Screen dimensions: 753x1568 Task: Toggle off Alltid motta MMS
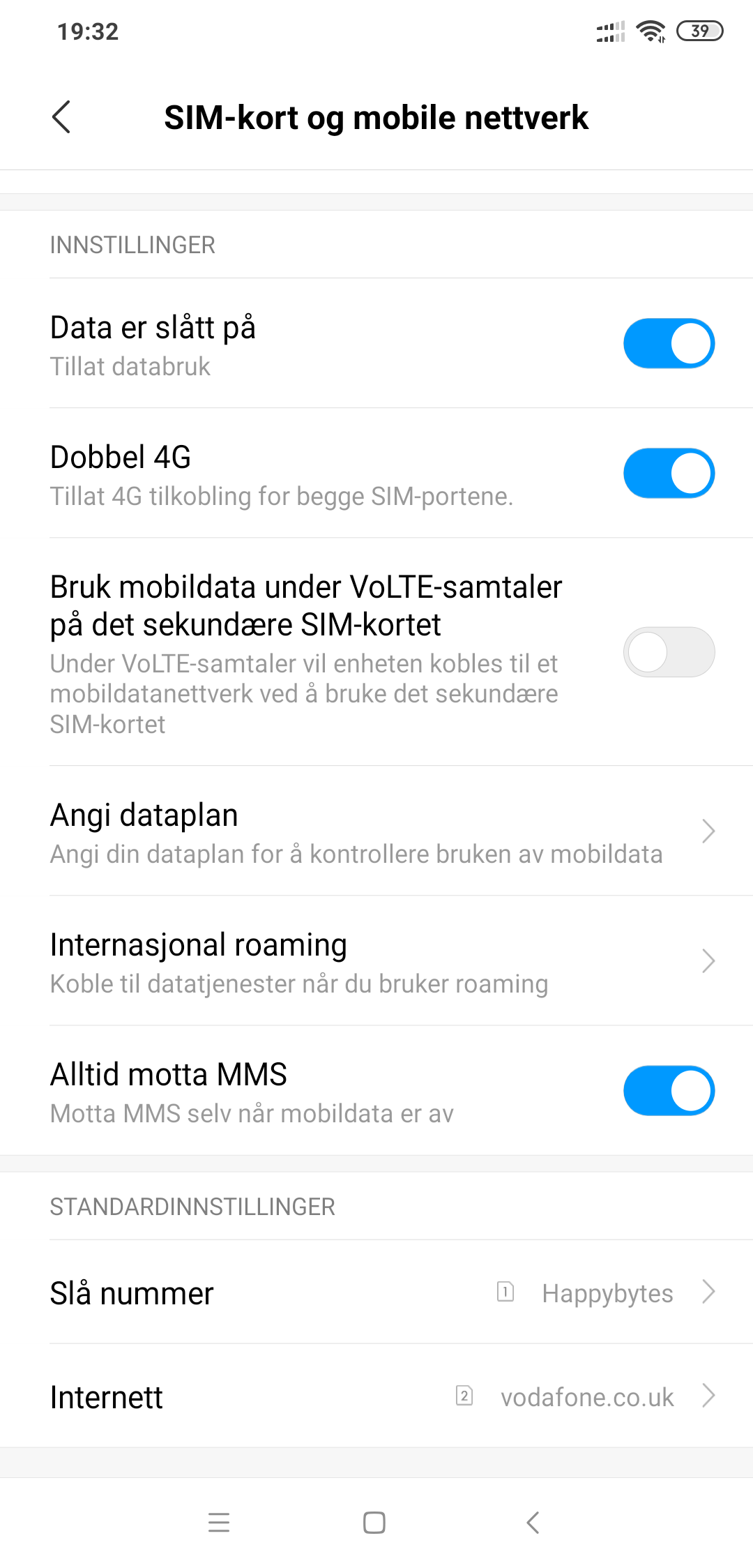[x=669, y=1091]
